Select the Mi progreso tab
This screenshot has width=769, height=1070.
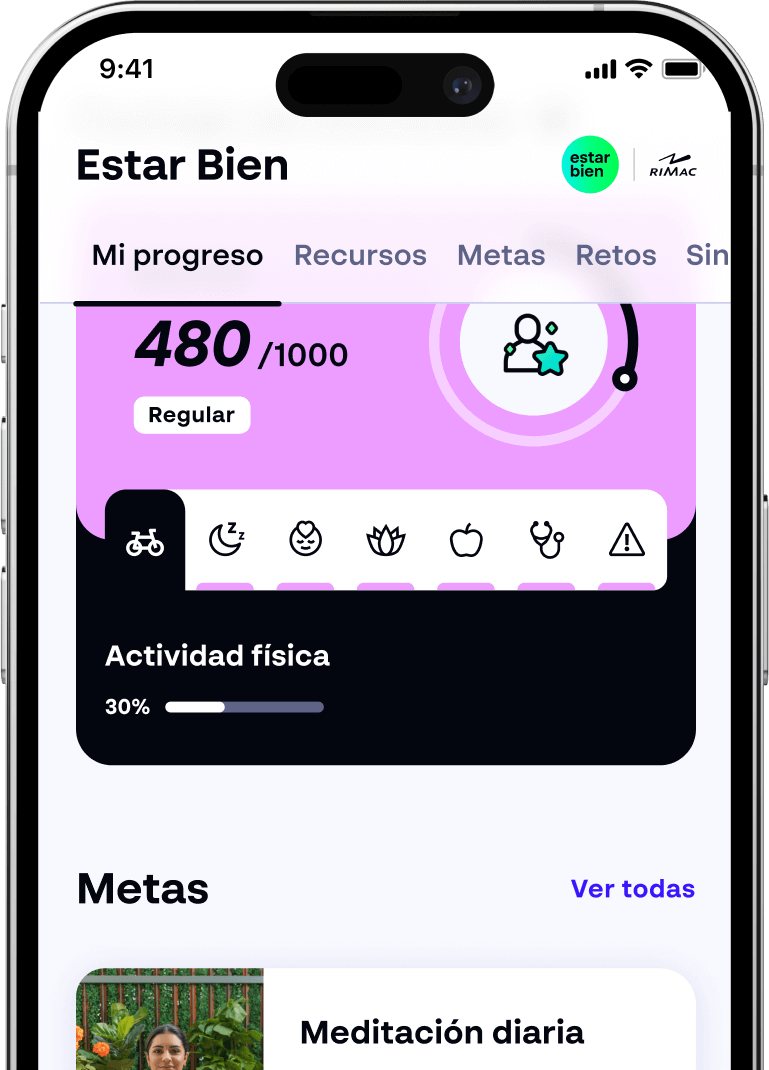(177, 255)
